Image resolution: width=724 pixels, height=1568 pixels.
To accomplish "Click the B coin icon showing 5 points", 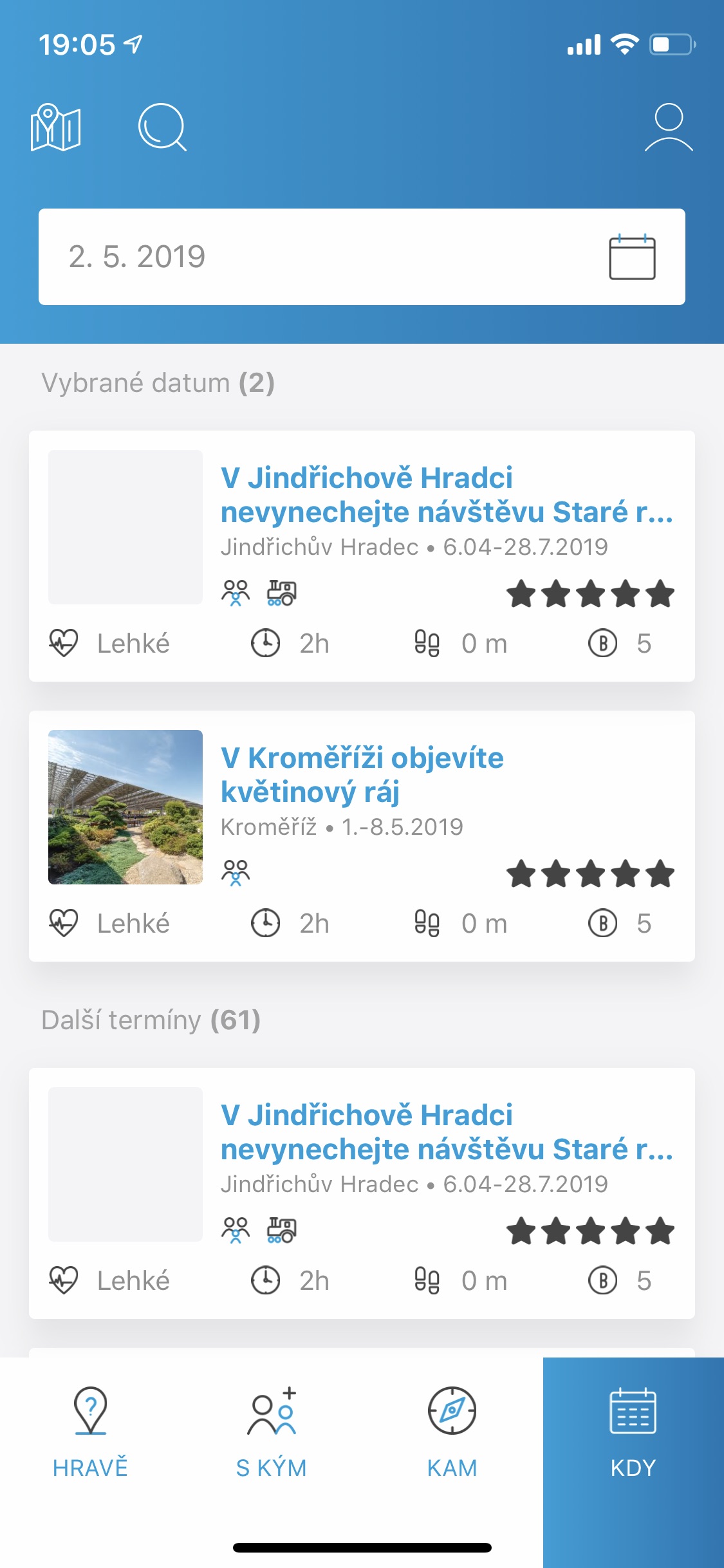I will (602, 642).
